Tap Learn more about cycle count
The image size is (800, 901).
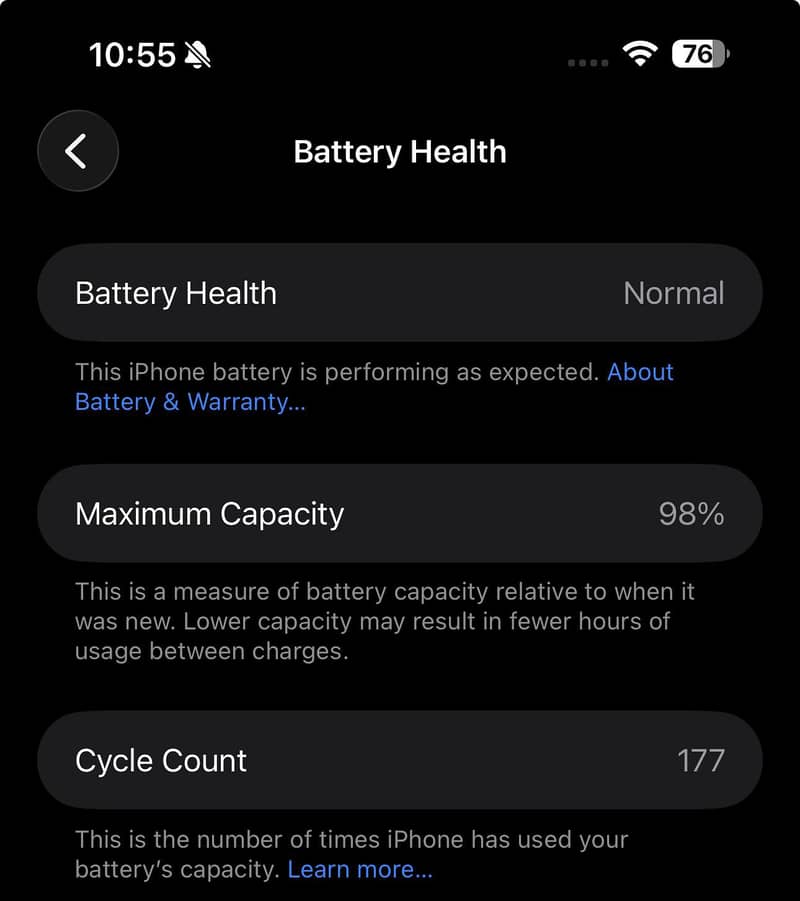(360, 869)
